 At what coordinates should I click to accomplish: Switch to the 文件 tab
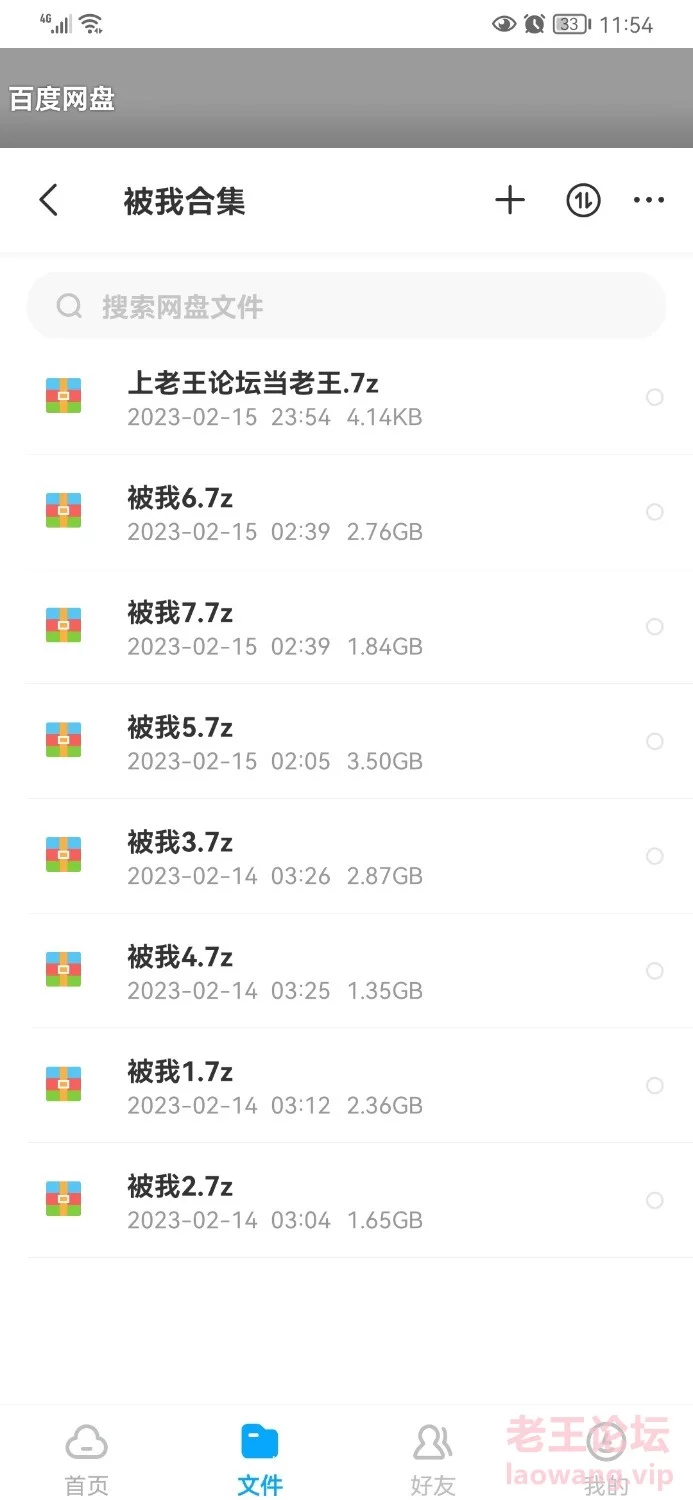pyautogui.click(x=260, y=1460)
